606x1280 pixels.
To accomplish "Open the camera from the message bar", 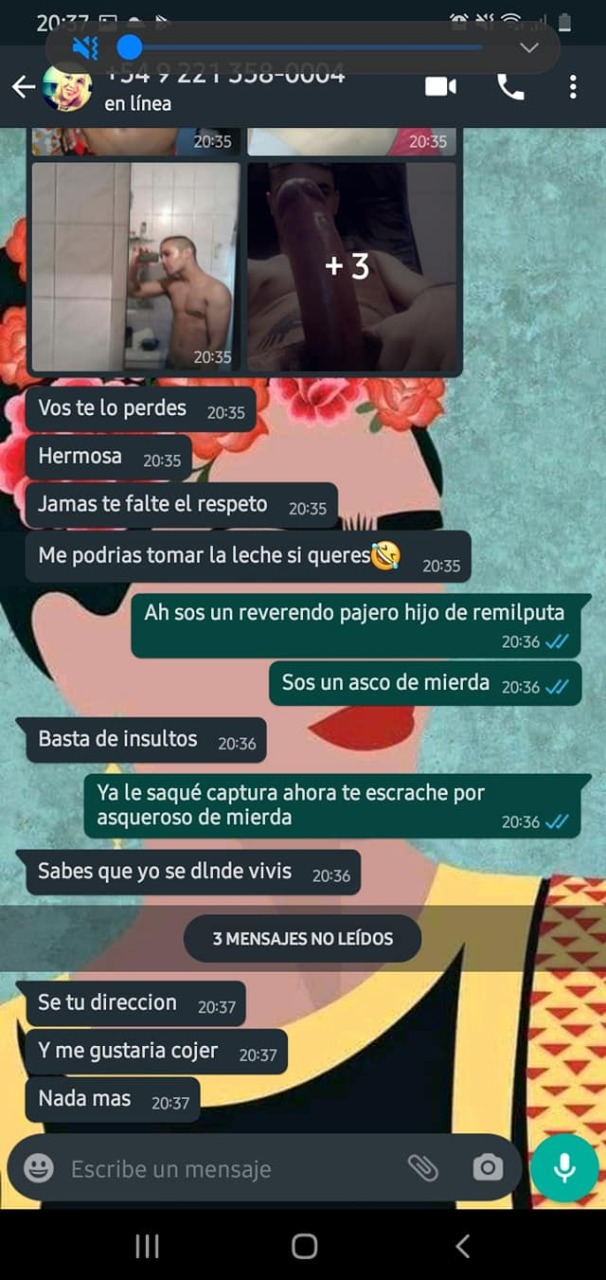I will click(x=487, y=1167).
